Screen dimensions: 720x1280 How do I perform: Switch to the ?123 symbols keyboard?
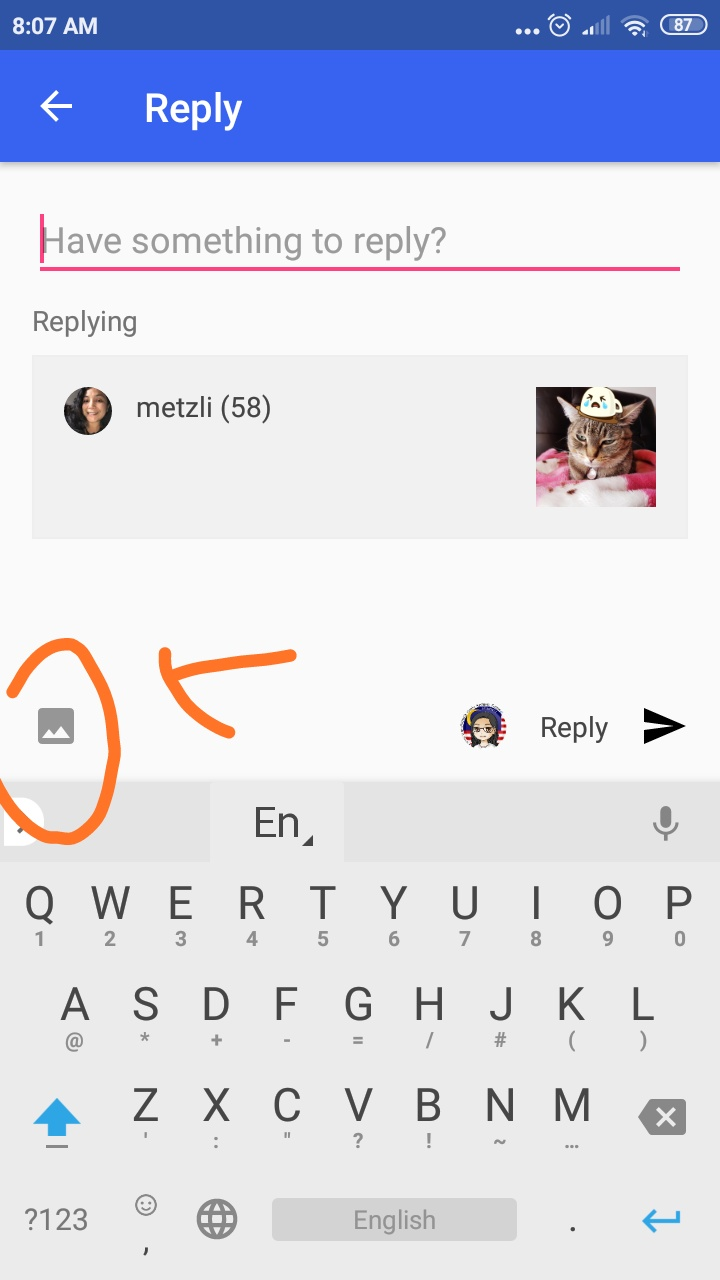click(56, 1219)
